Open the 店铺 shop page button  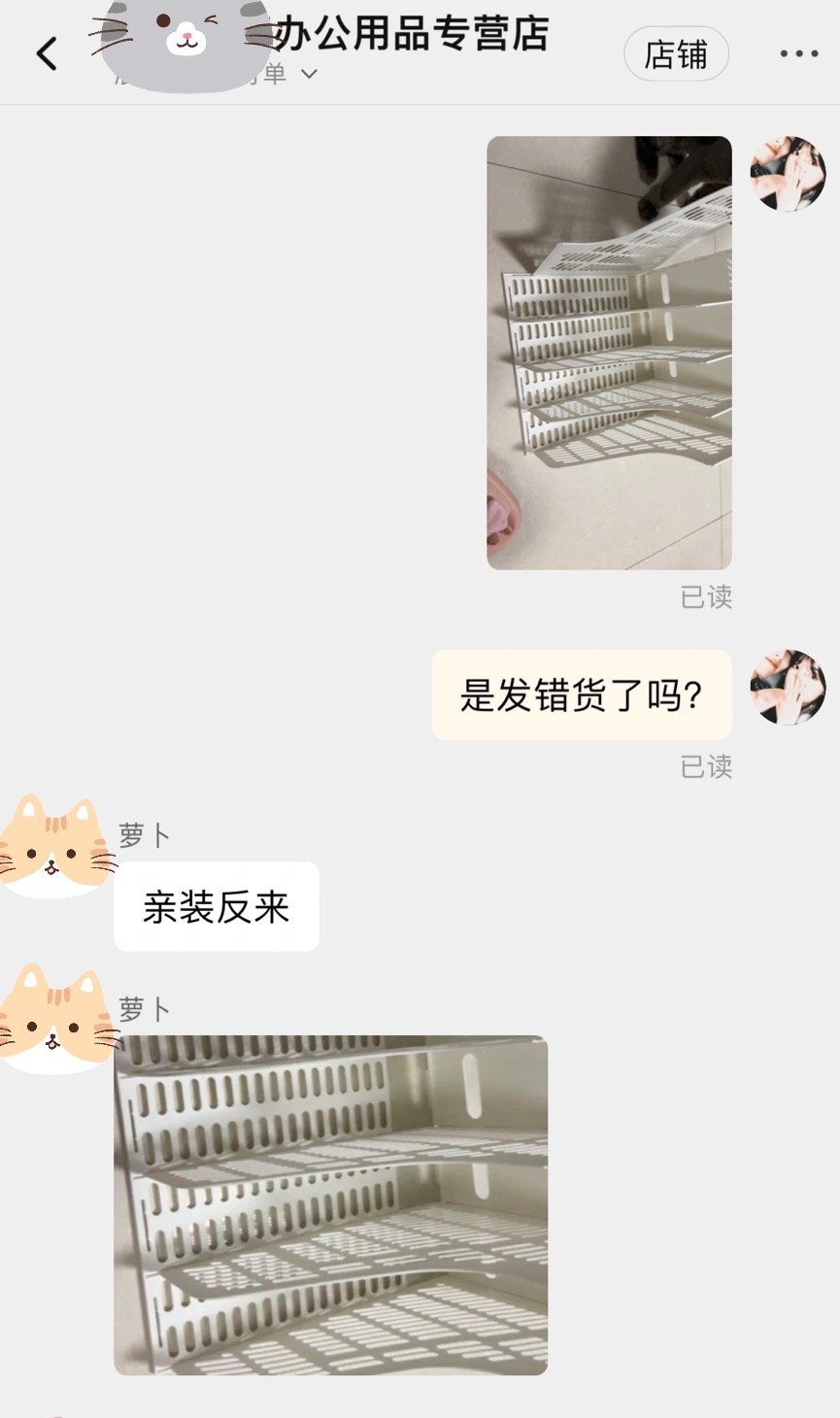(676, 54)
